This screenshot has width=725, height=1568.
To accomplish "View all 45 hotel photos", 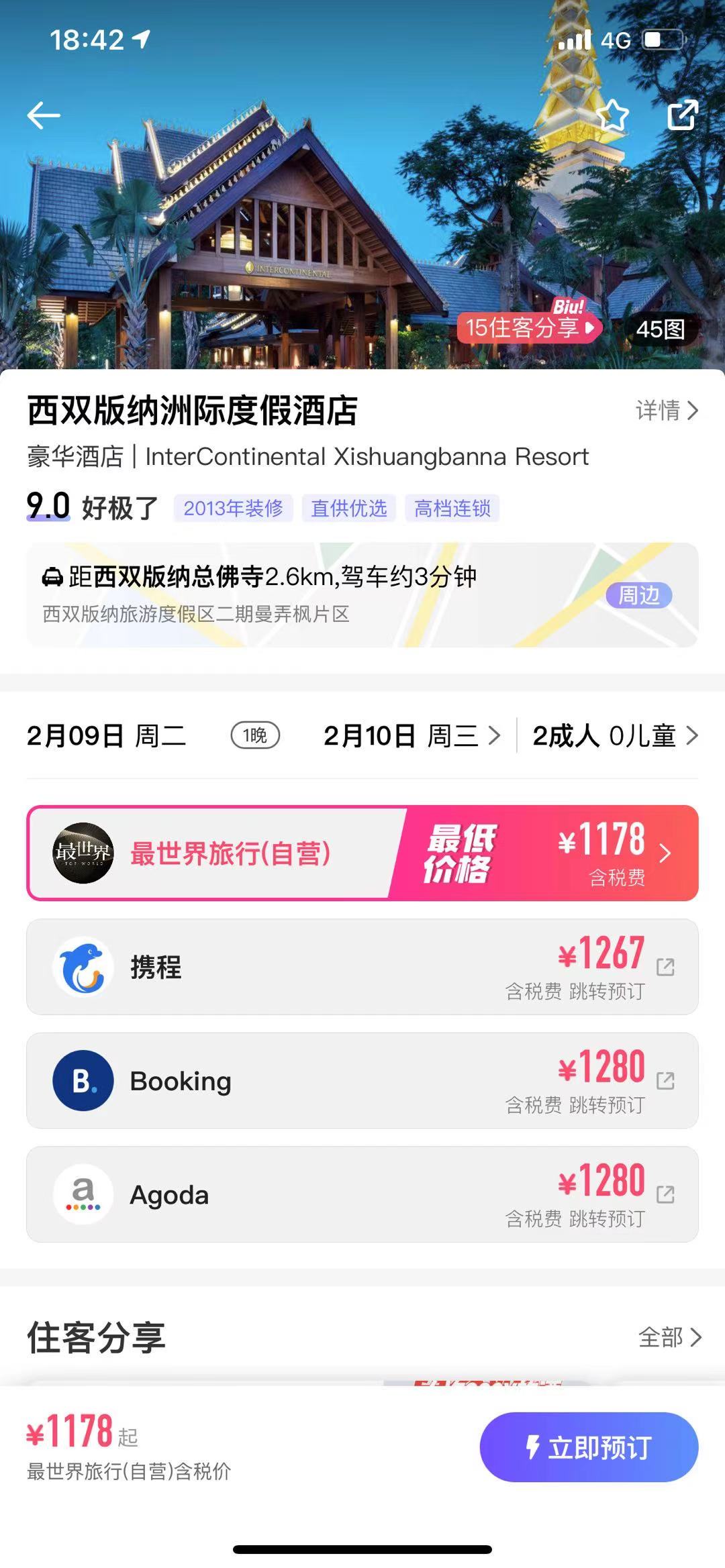I will pyautogui.click(x=660, y=329).
